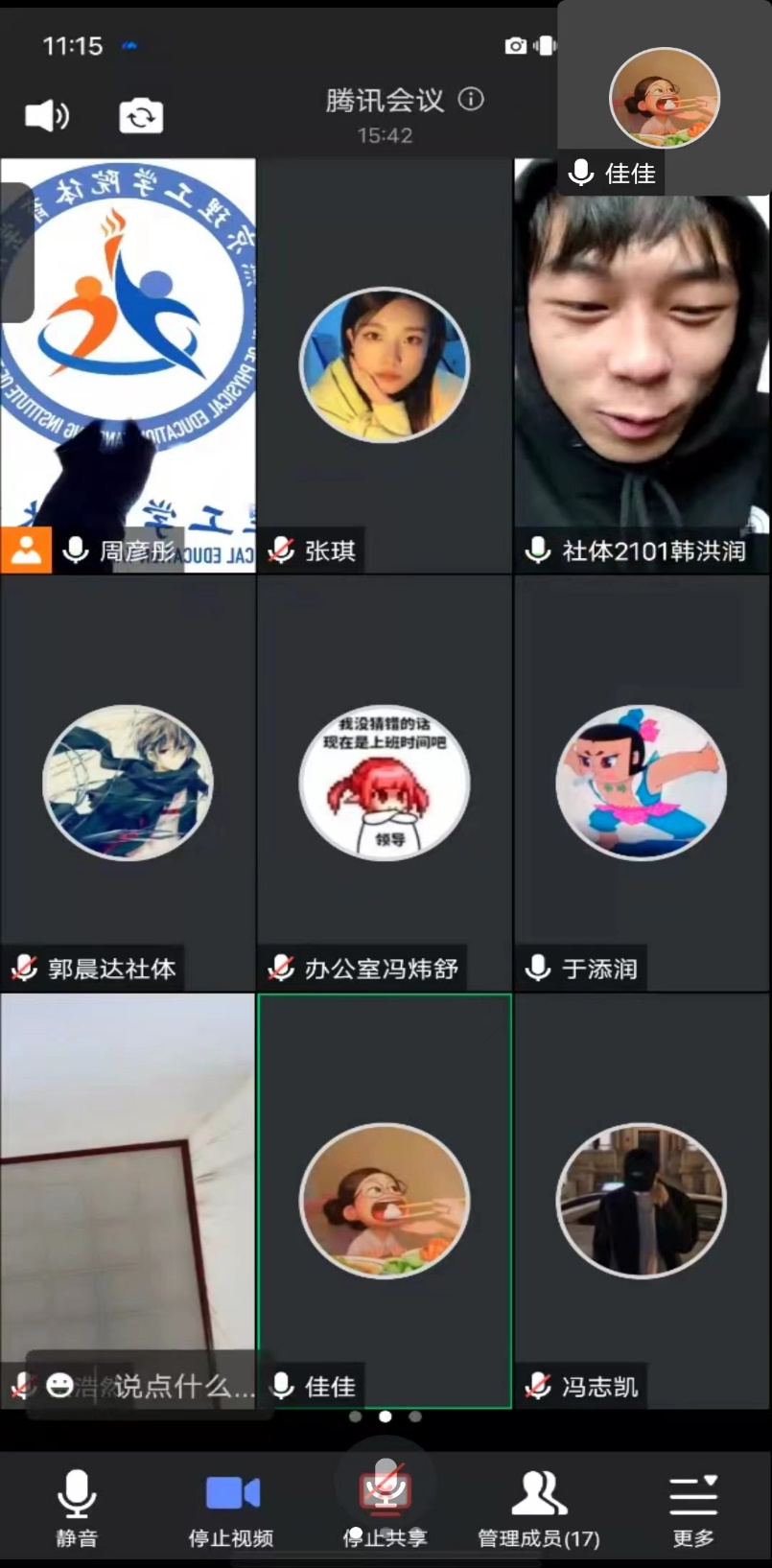Tap 佳佳's tile with green border
This screenshot has width=772, height=1568.
[x=385, y=1201]
